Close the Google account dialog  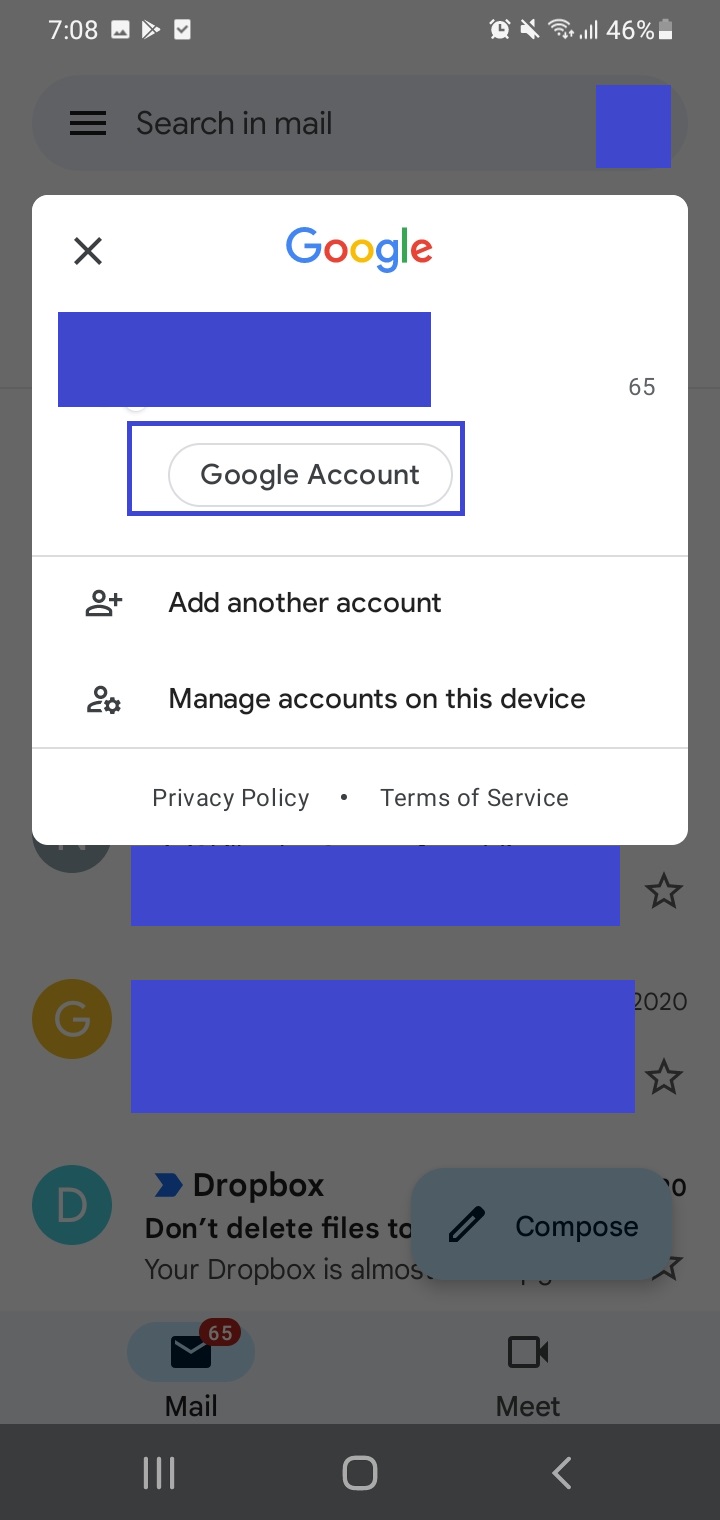pyautogui.click(x=88, y=251)
